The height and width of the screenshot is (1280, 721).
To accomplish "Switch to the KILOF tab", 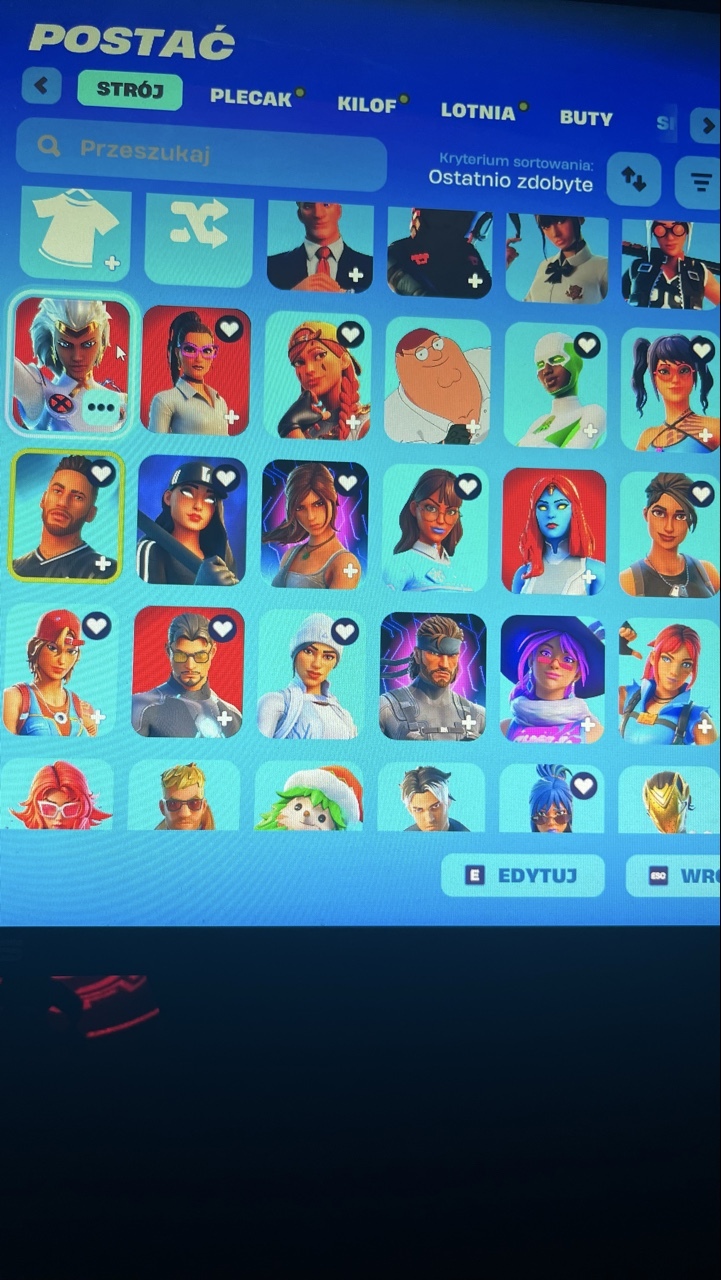I will point(367,104).
